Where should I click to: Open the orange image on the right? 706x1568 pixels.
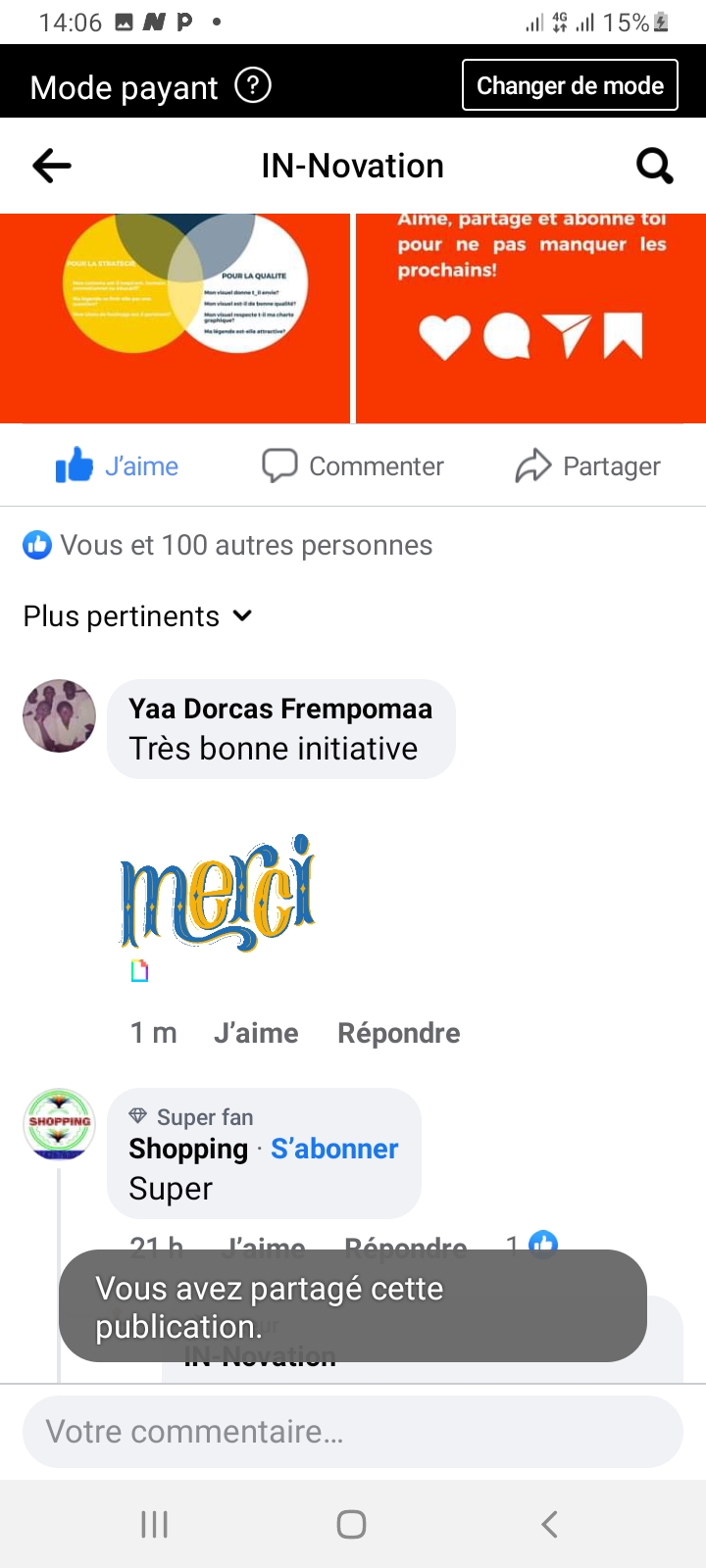coord(530,318)
